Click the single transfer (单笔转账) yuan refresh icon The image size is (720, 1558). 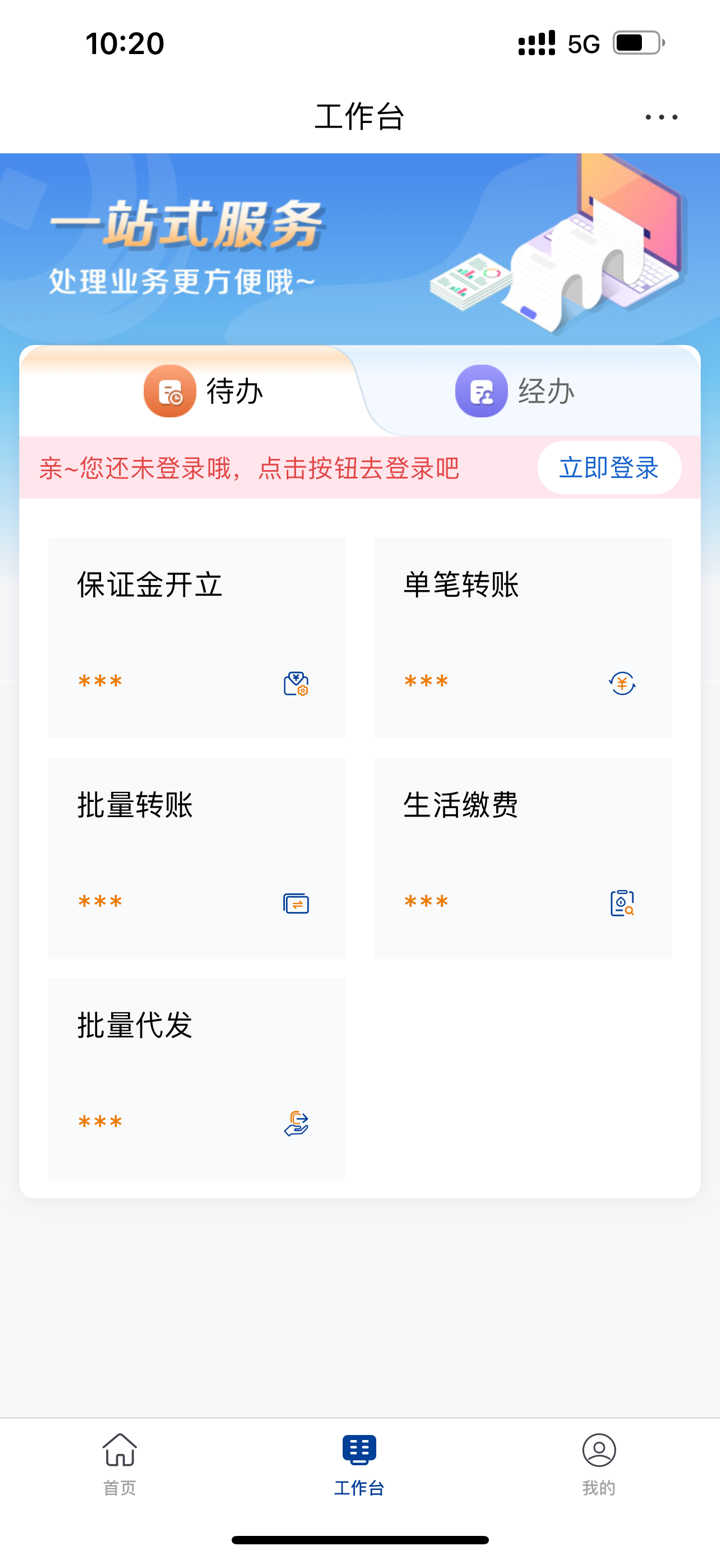[x=621, y=683]
